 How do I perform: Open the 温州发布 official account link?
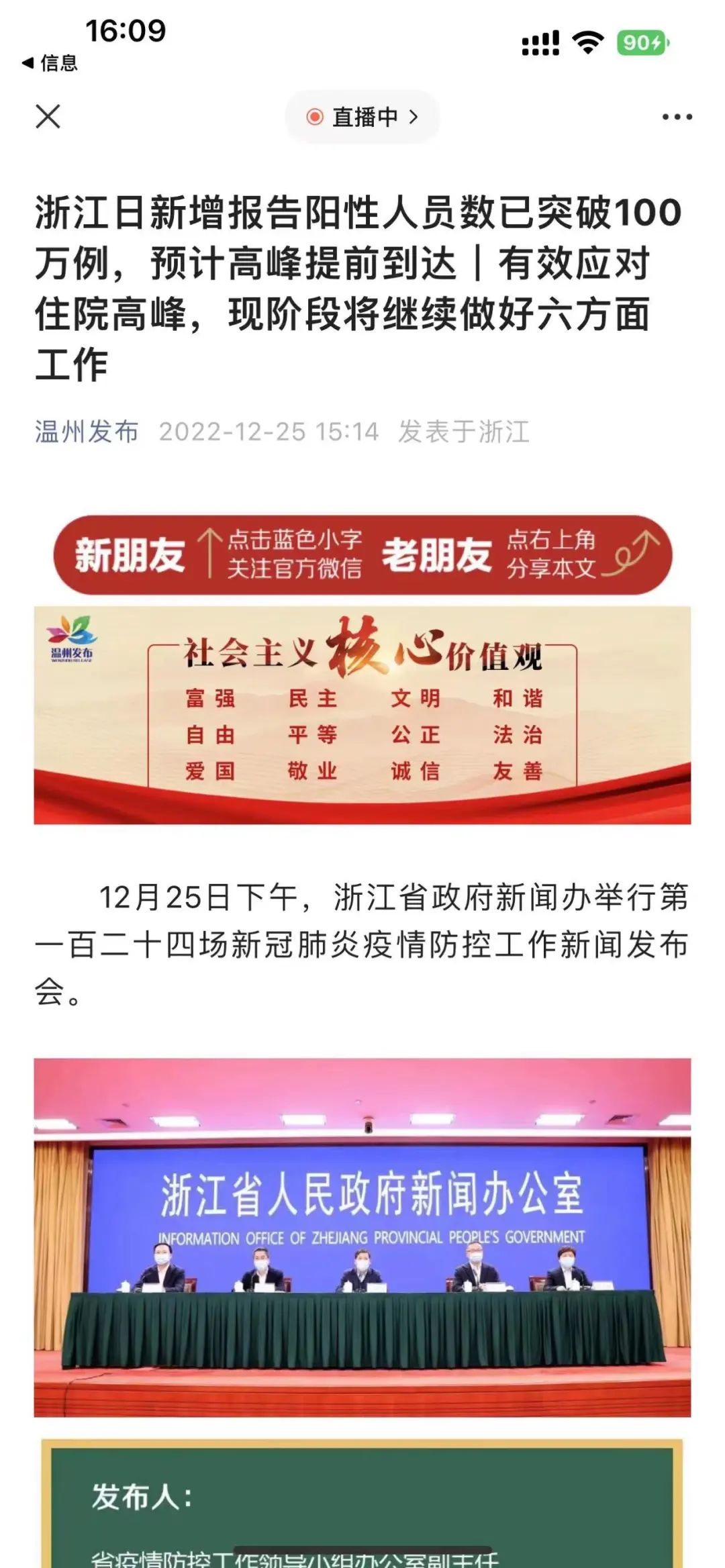coord(87,431)
